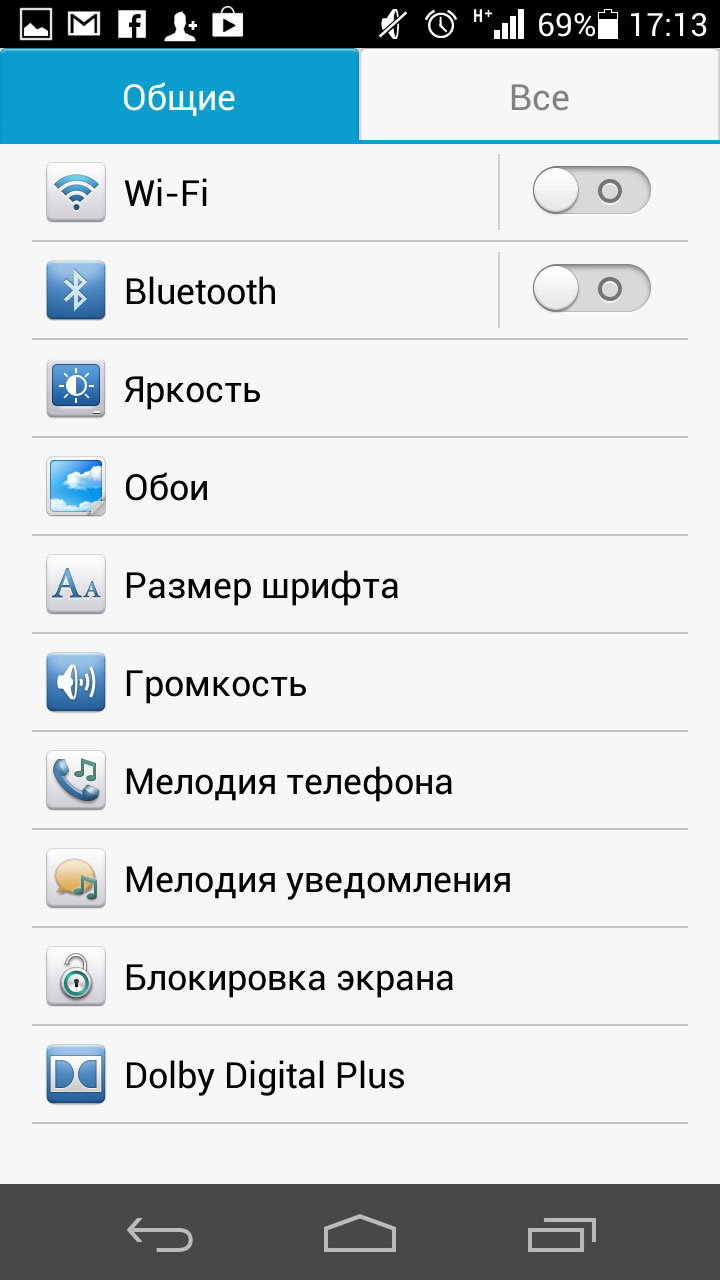This screenshot has width=720, height=1280.
Task: Tap the home button
Action: (x=360, y=1234)
